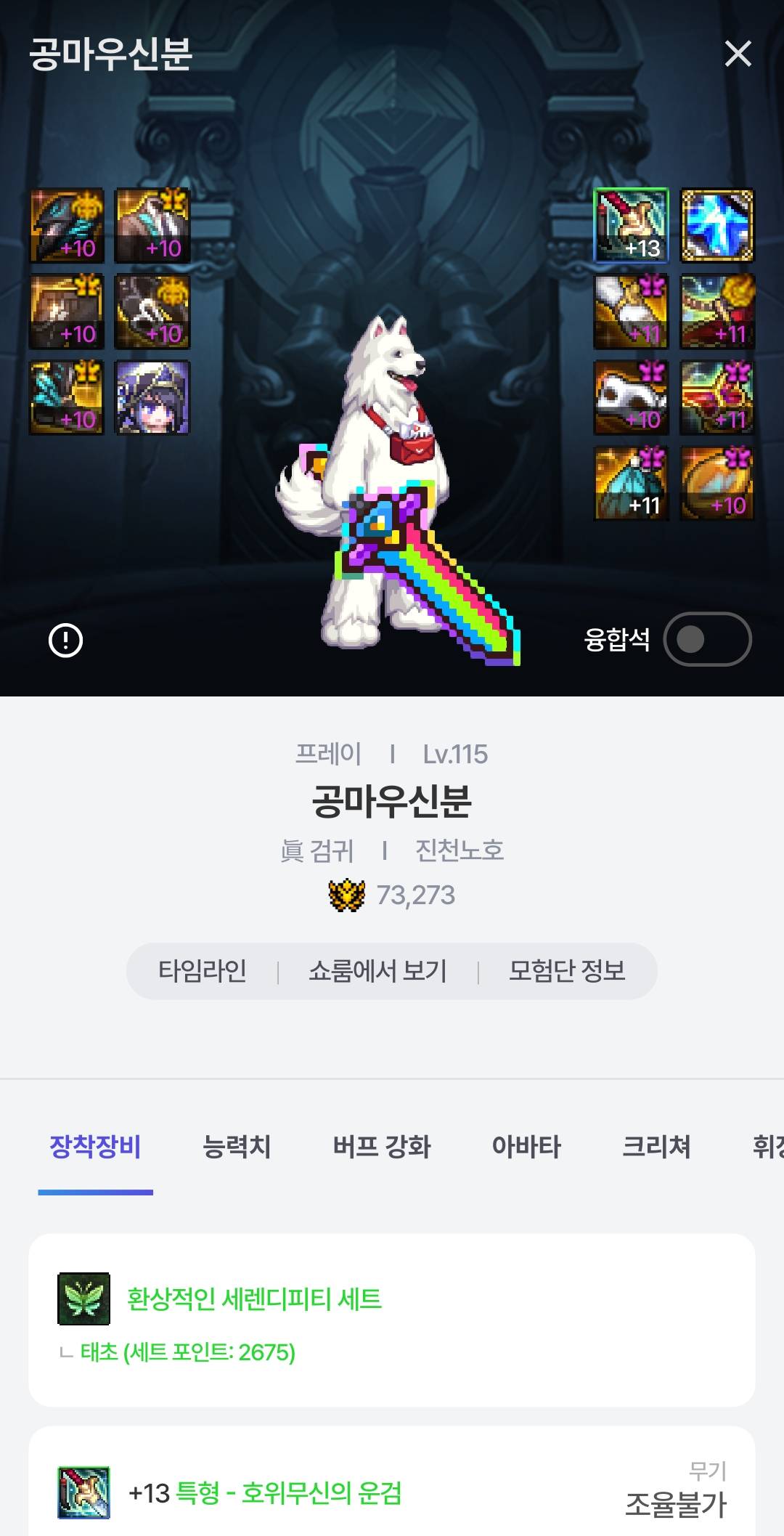
Task: Toggle the 융합석 switch
Action: (706, 639)
